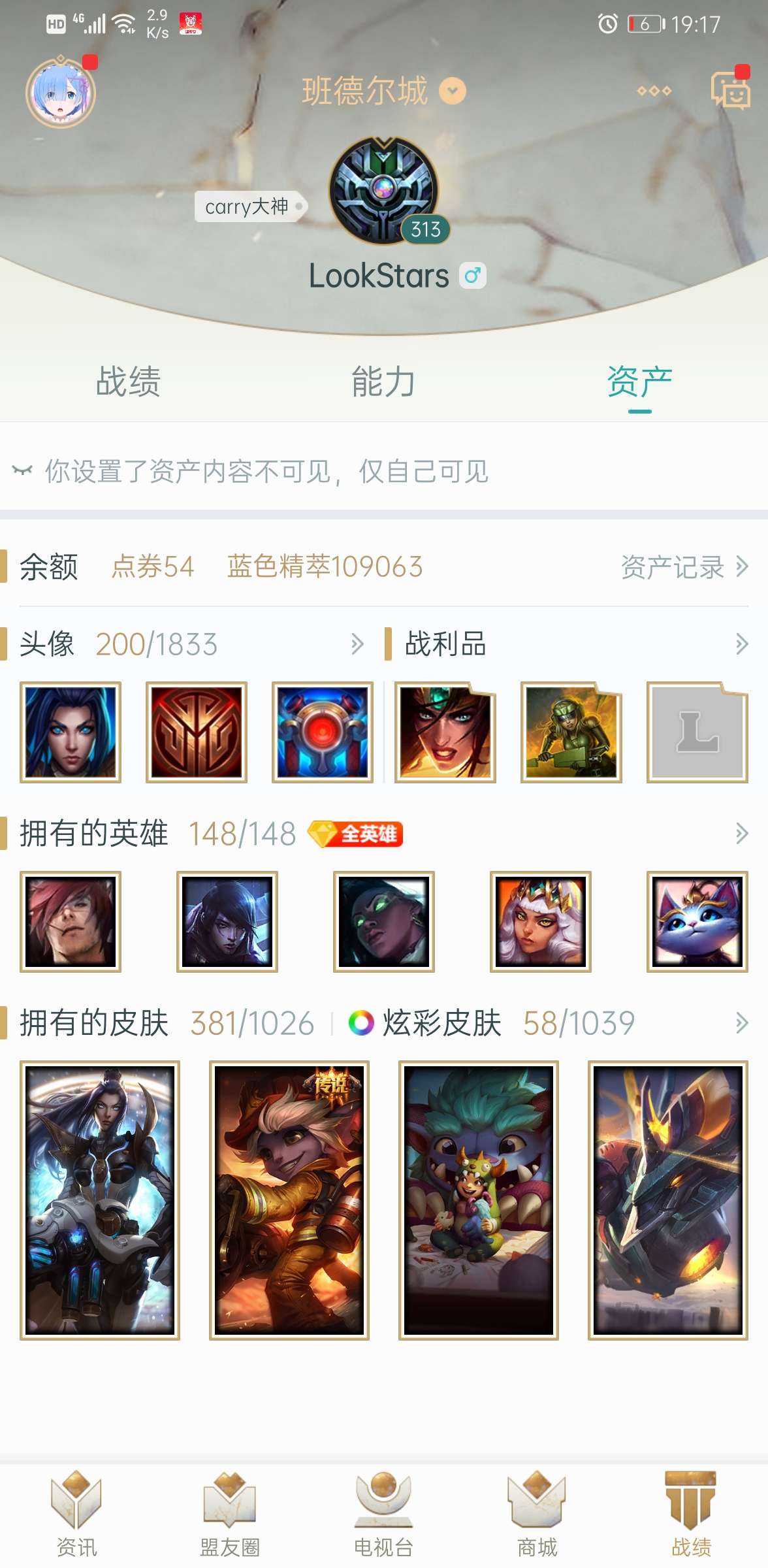Expand the 拥有的皮肤 skins section arrow

coord(741,1023)
